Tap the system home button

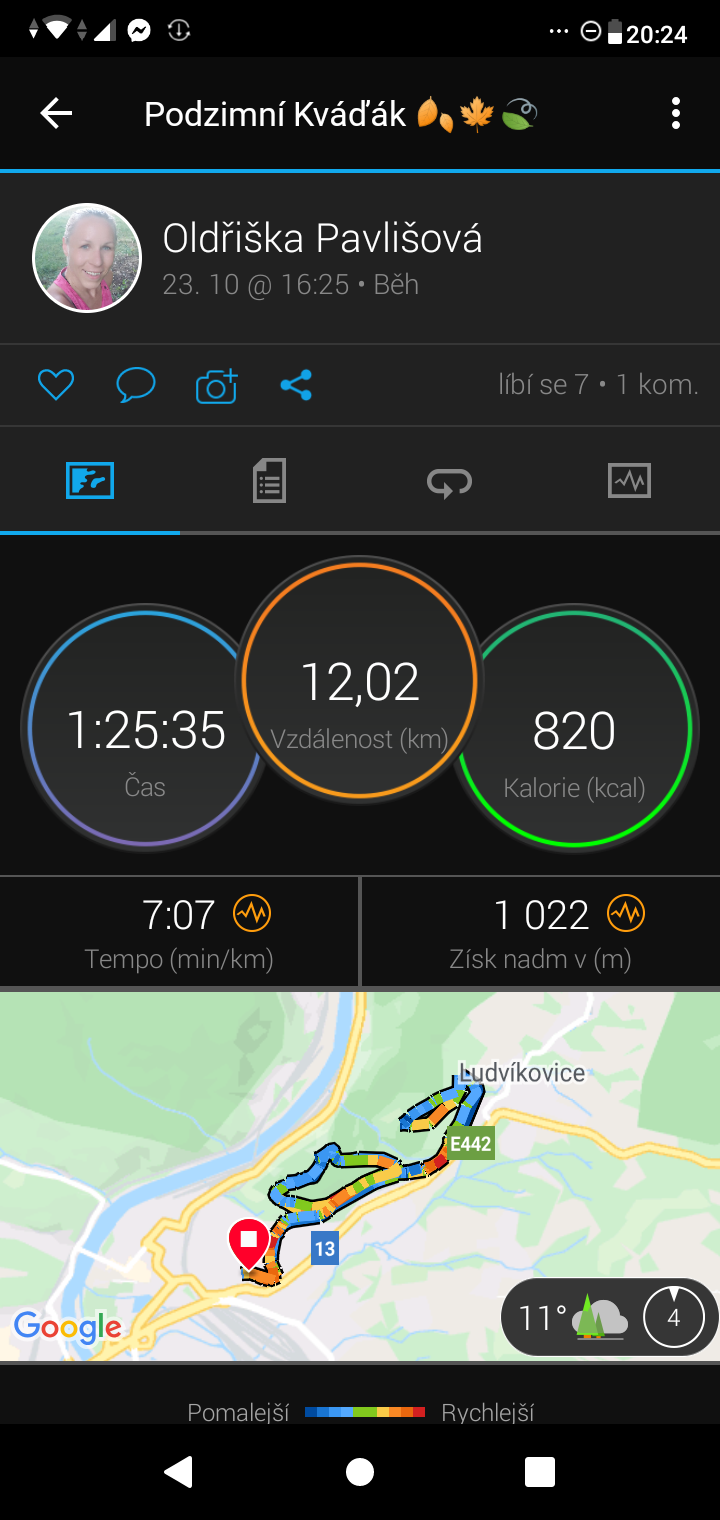pos(360,1471)
